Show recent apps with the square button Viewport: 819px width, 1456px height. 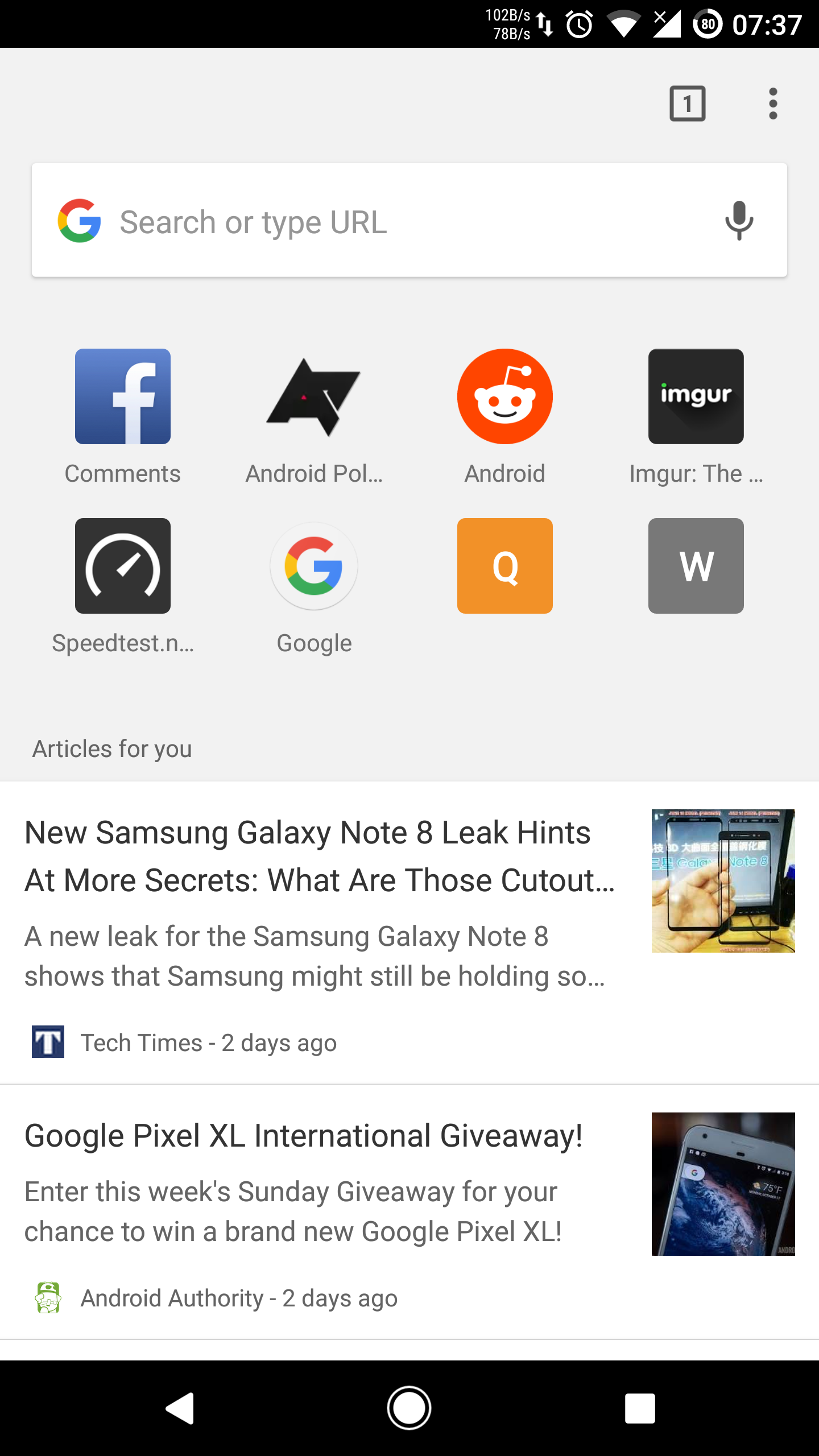click(640, 1408)
